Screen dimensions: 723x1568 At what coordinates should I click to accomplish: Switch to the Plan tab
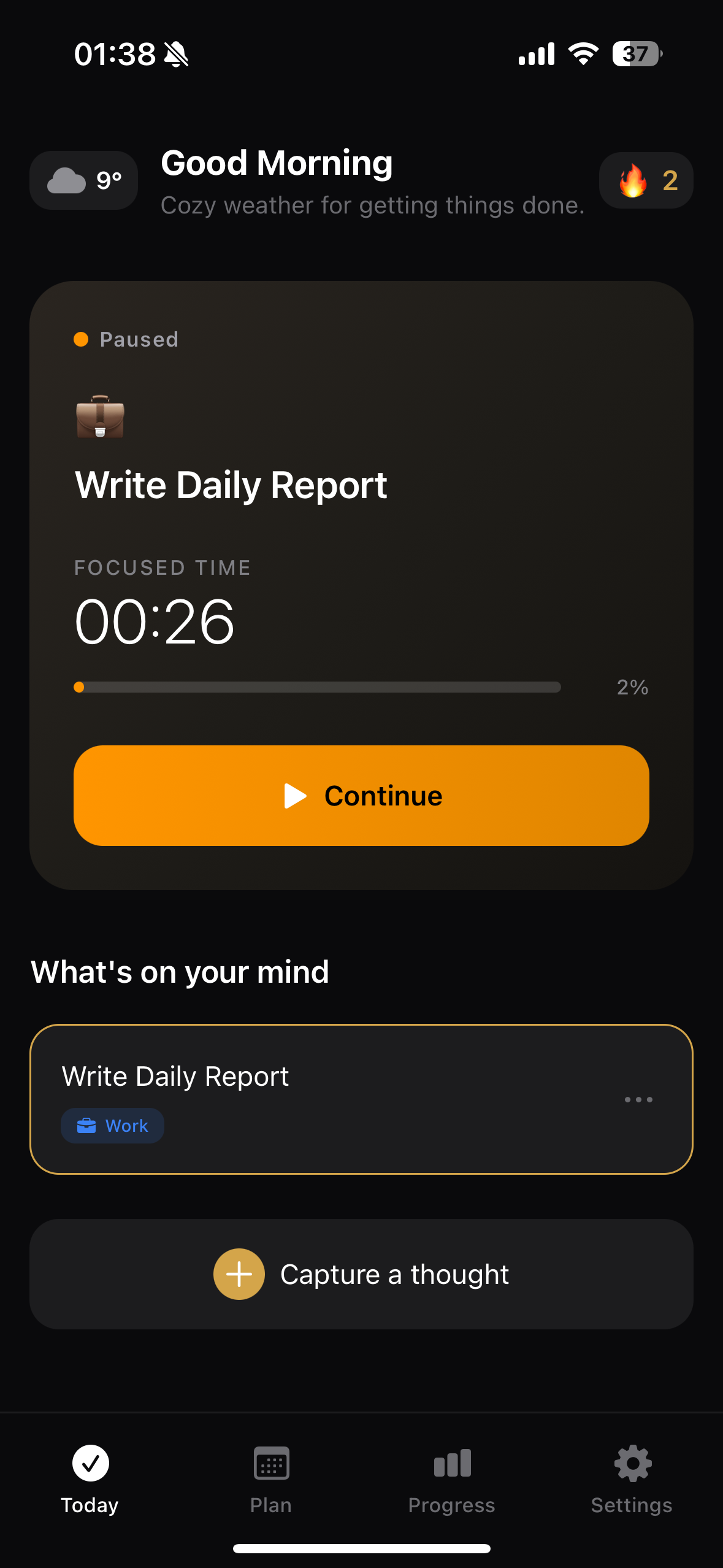click(270, 1478)
